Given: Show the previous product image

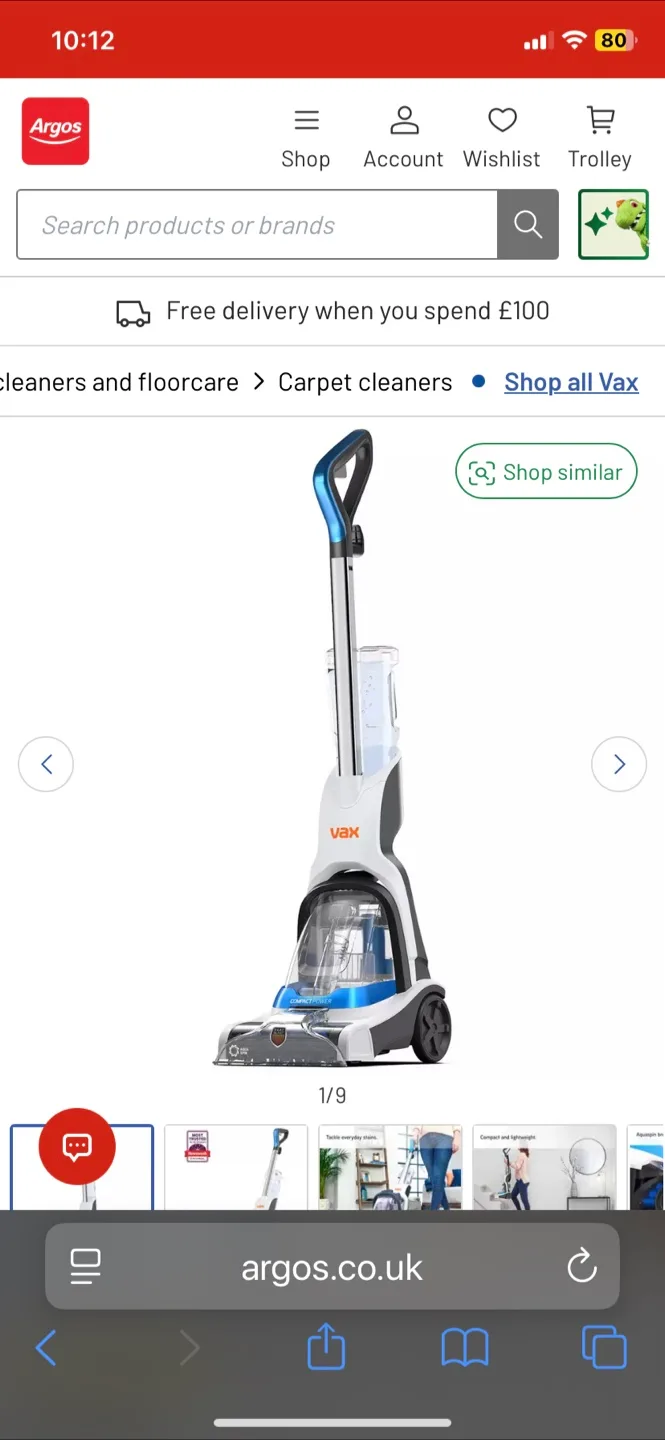Looking at the screenshot, I should [x=46, y=764].
